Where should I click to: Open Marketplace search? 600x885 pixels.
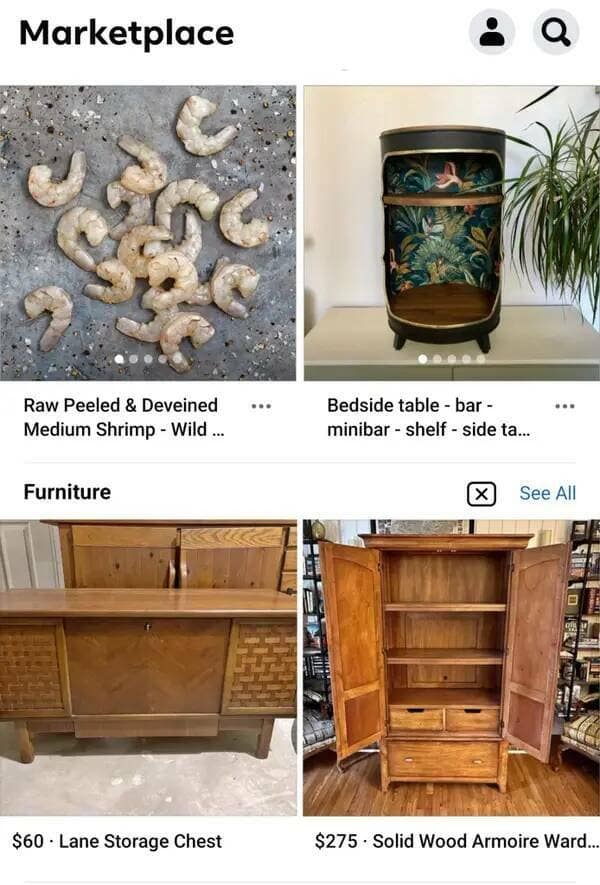click(555, 33)
